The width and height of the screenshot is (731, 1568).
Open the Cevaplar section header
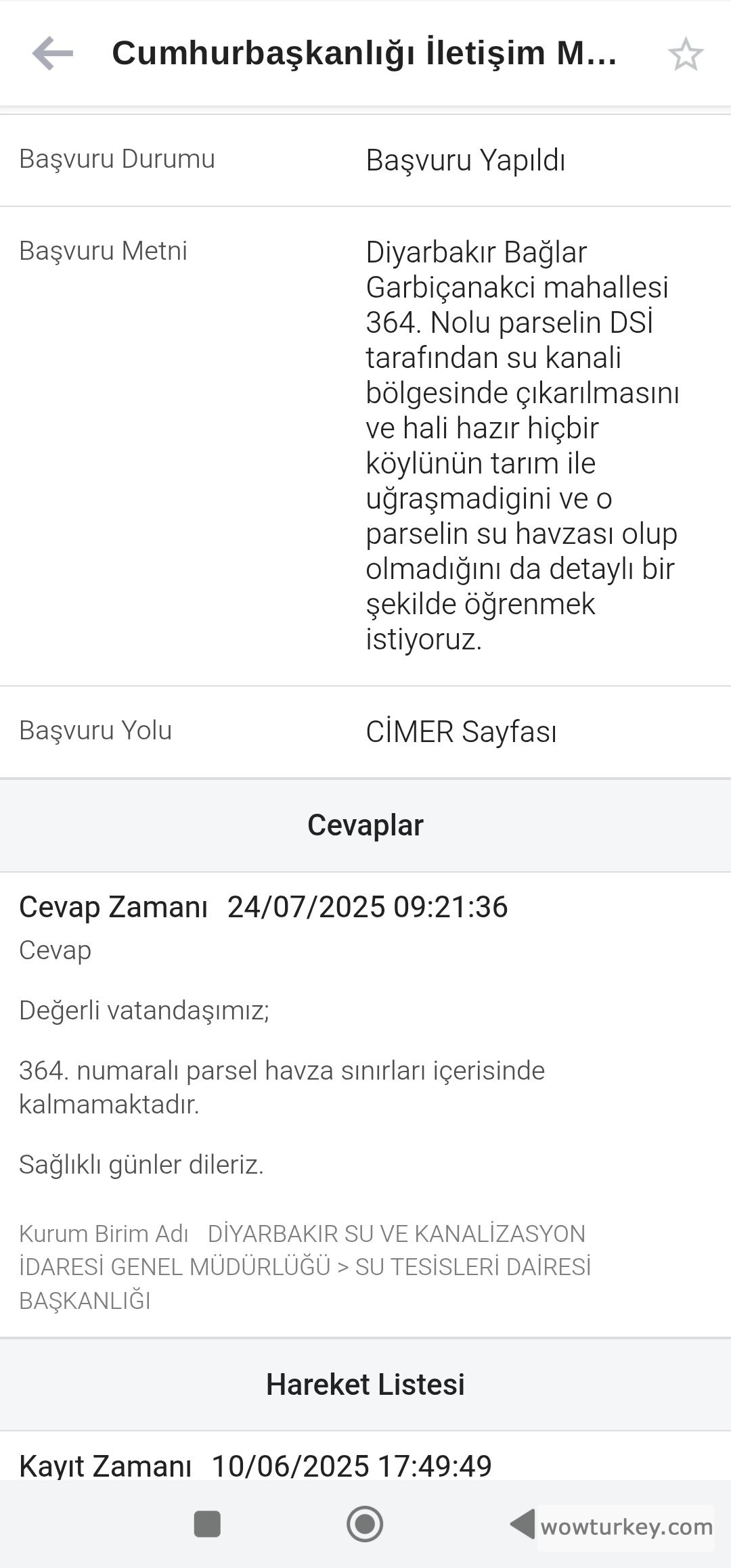point(365,825)
